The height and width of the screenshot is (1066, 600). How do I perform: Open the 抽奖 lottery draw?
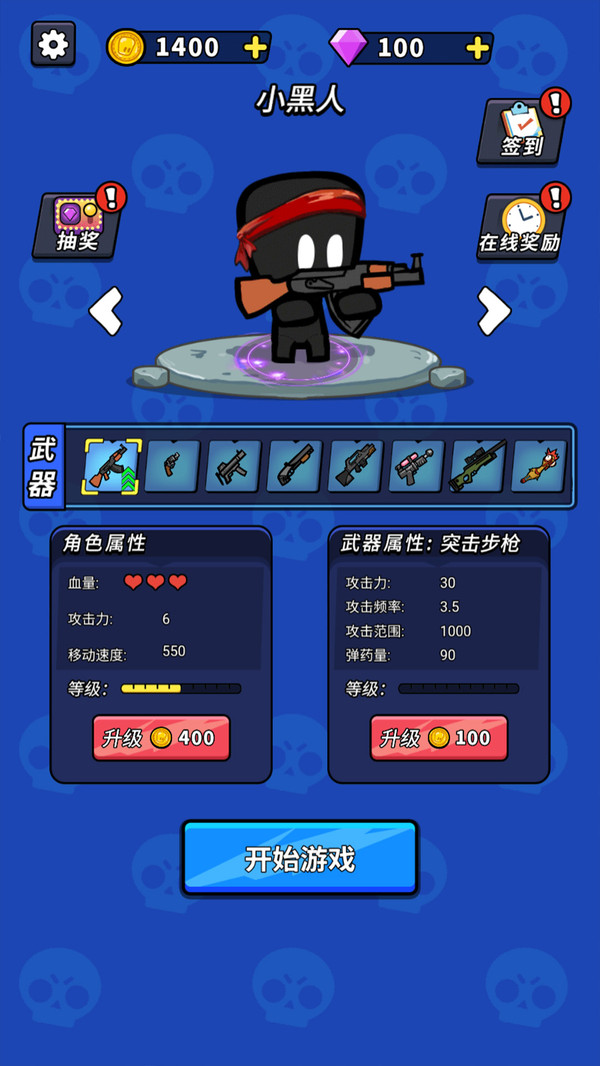pos(78,225)
